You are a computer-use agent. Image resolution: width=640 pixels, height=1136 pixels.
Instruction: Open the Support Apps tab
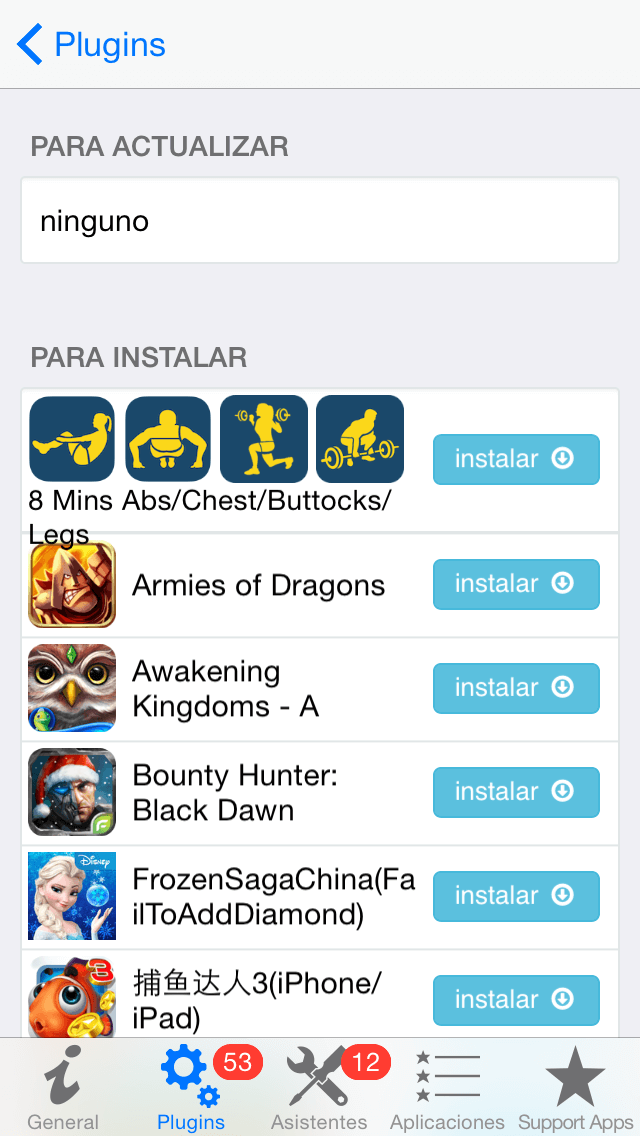(x=575, y=1088)
